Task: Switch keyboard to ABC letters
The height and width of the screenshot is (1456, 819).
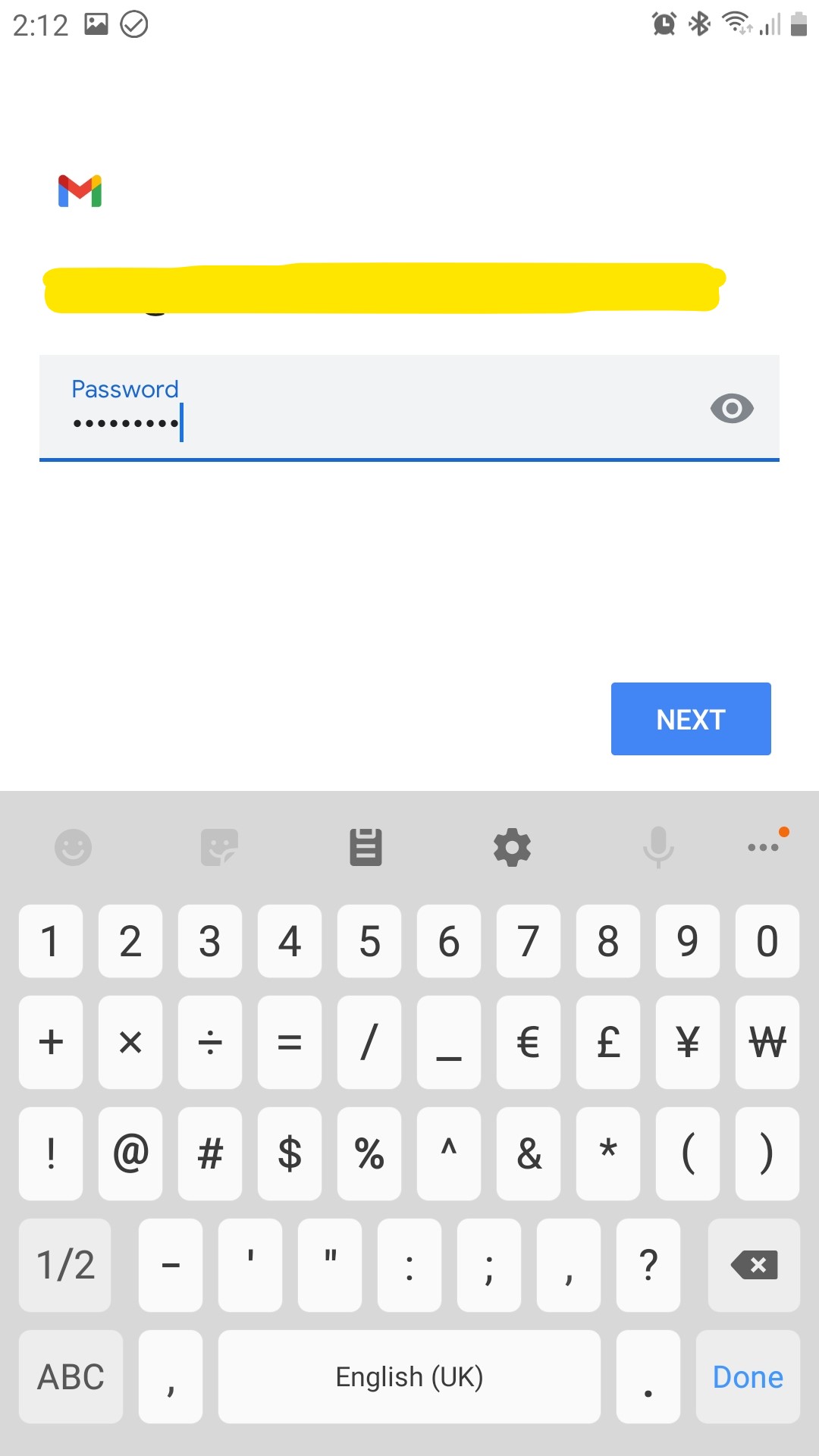Action: tap(71, 1376)
